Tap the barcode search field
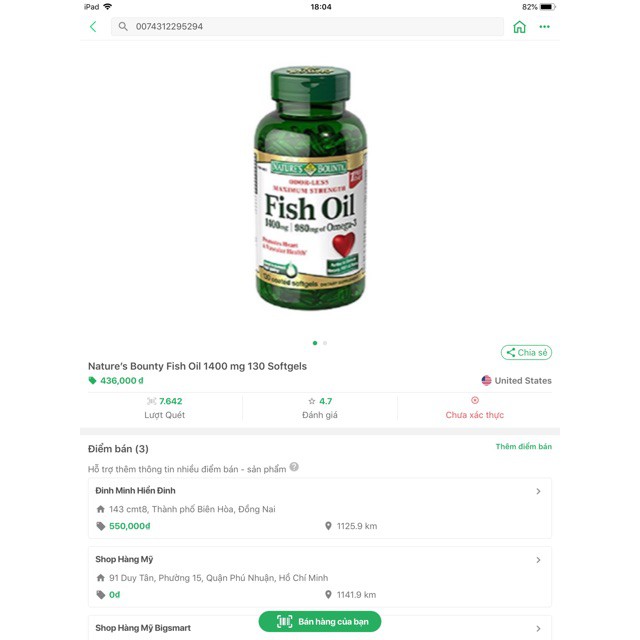 pyautogui.click(x=307, y=27)
